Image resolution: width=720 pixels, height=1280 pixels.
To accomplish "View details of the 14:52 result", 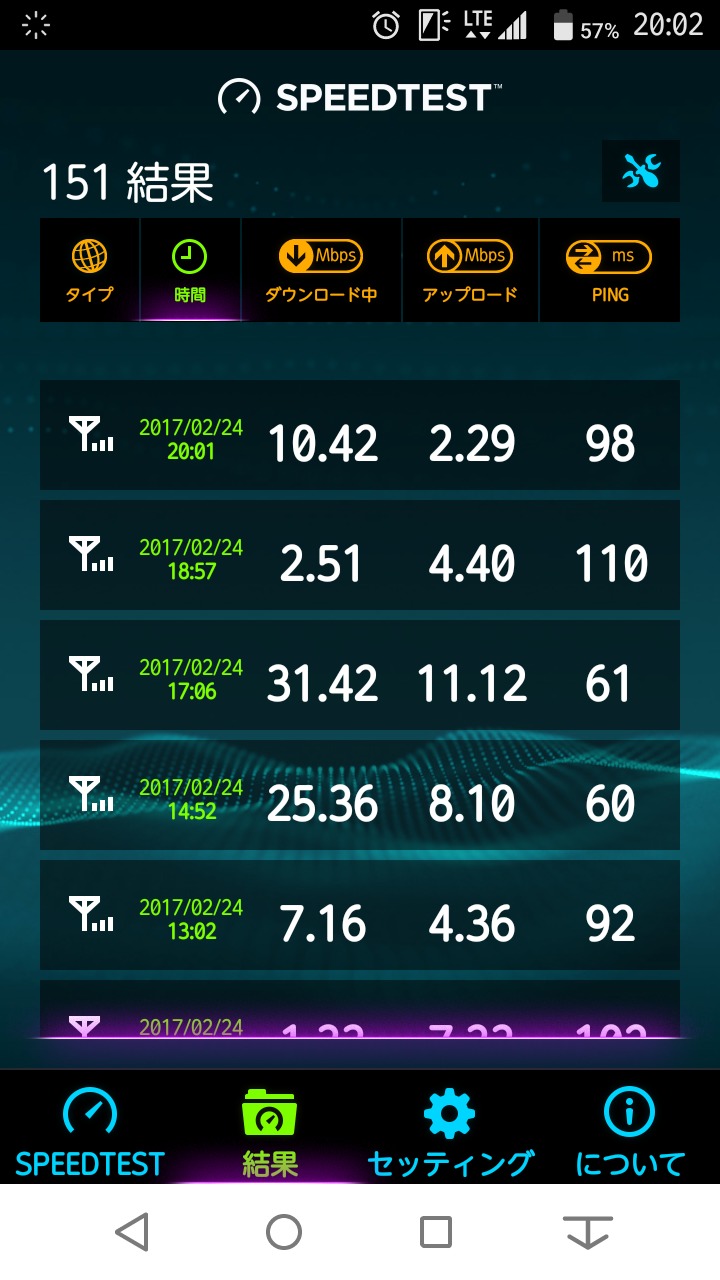I will pyautogui.click(x=360, y=795).
